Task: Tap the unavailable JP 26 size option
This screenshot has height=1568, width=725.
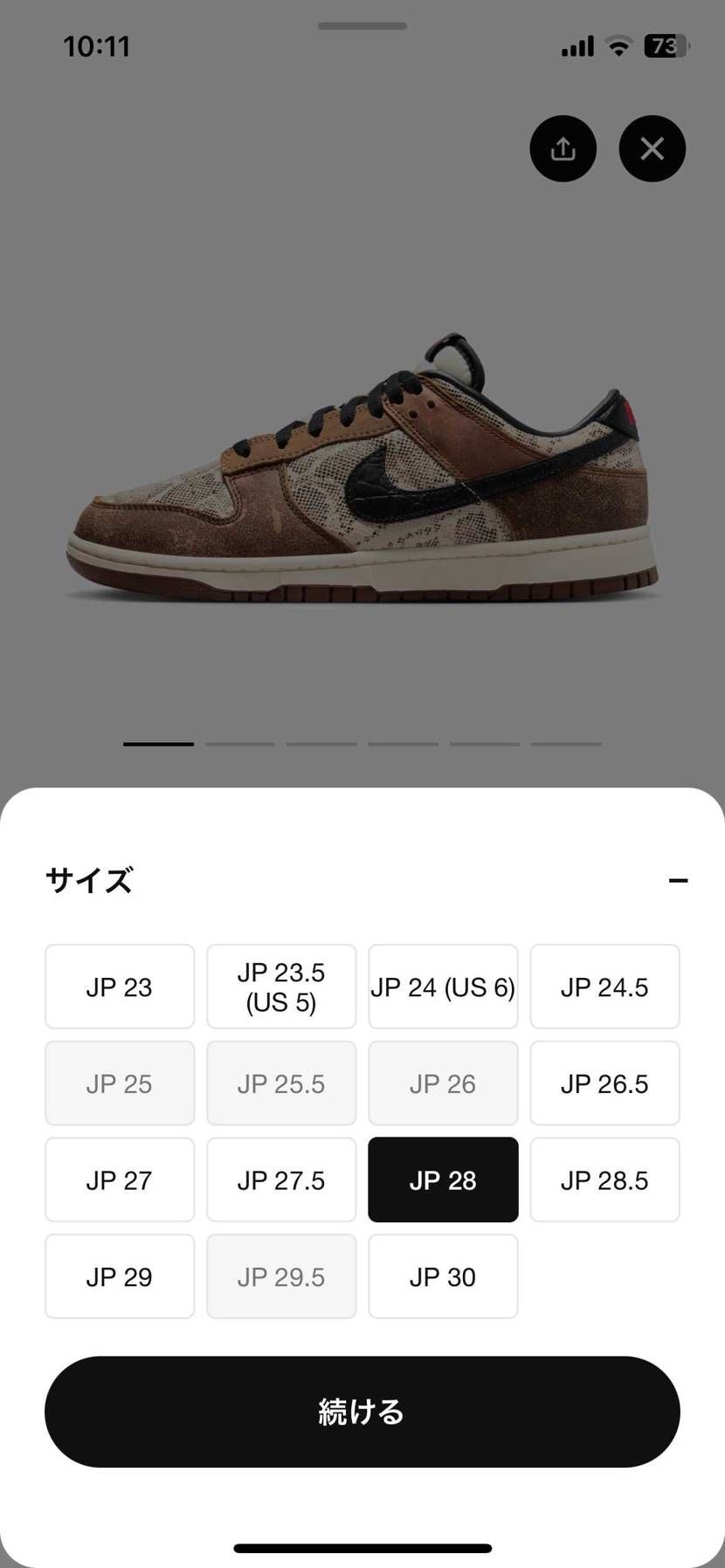Action: point(443,1083)
